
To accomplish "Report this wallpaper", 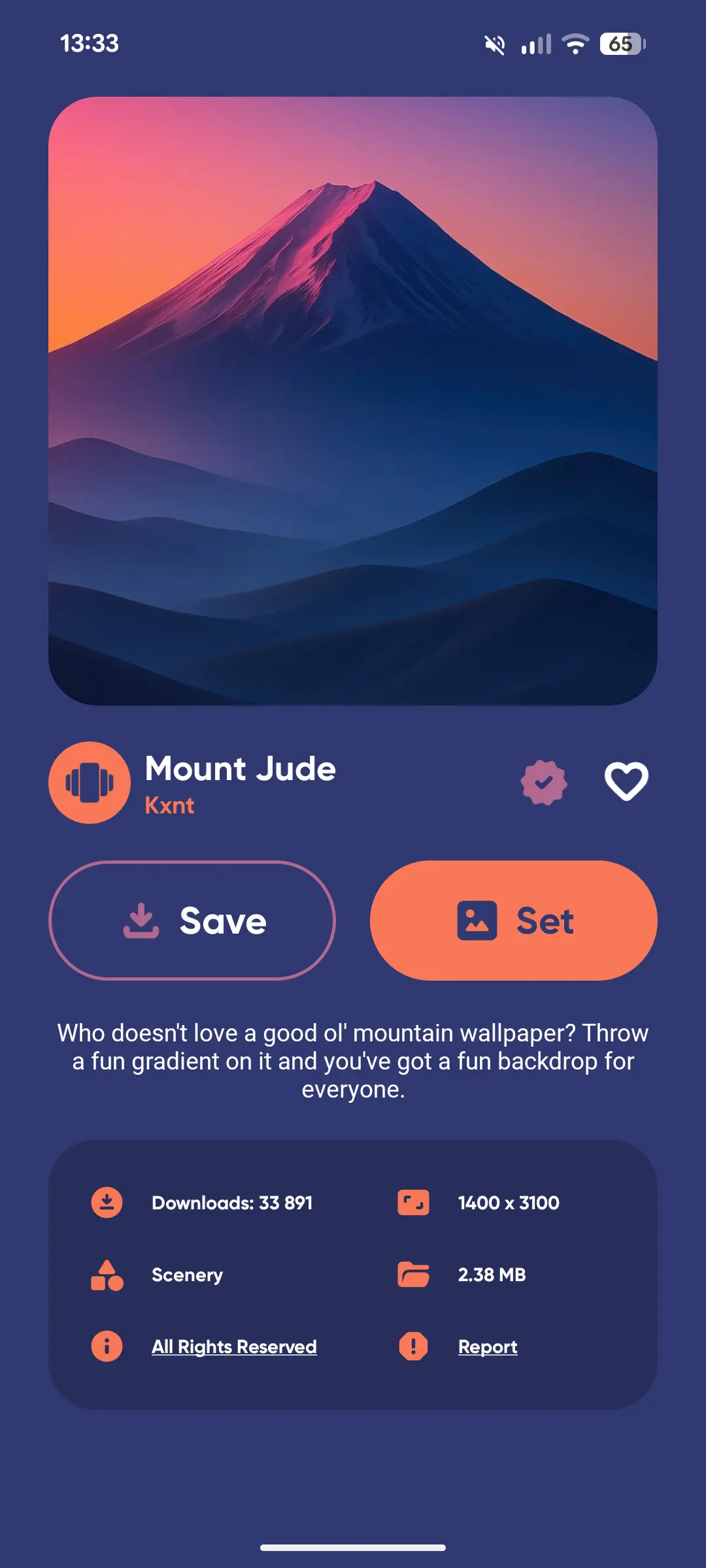I will tap(488, 1347).
